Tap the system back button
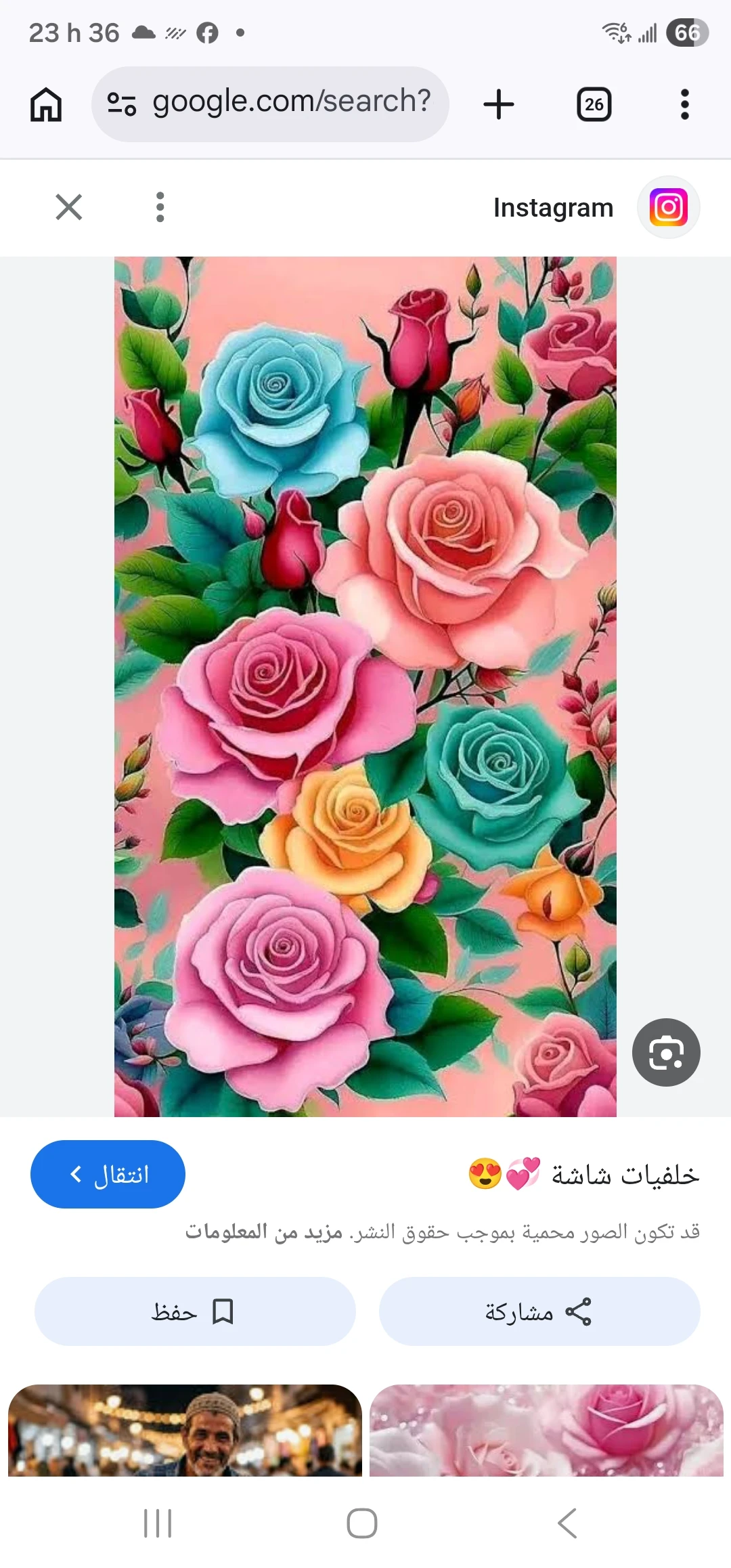This screenshot has width=731, height=1568. coord(567,1523)
